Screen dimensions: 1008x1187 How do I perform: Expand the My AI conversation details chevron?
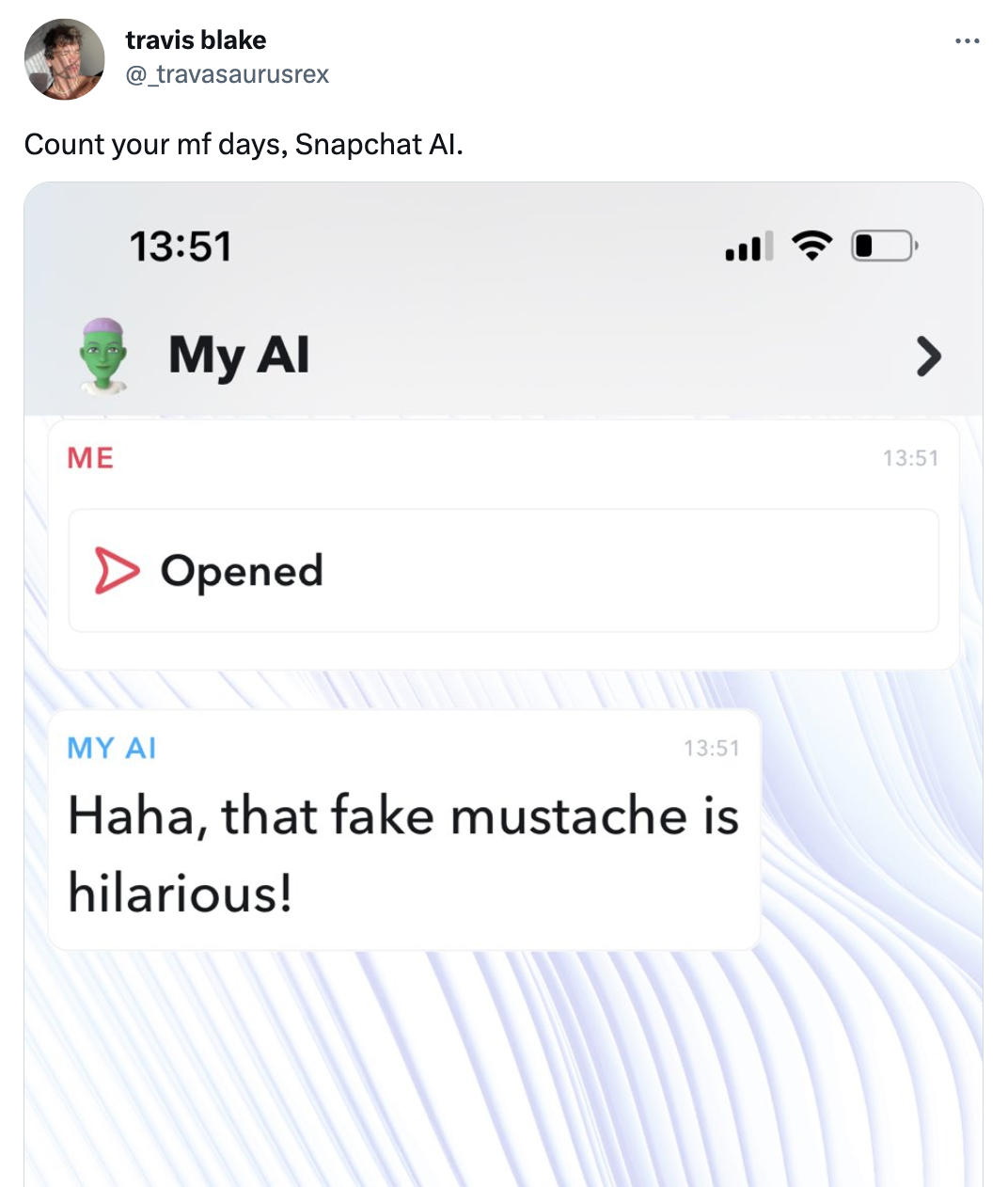pos(929,356)
